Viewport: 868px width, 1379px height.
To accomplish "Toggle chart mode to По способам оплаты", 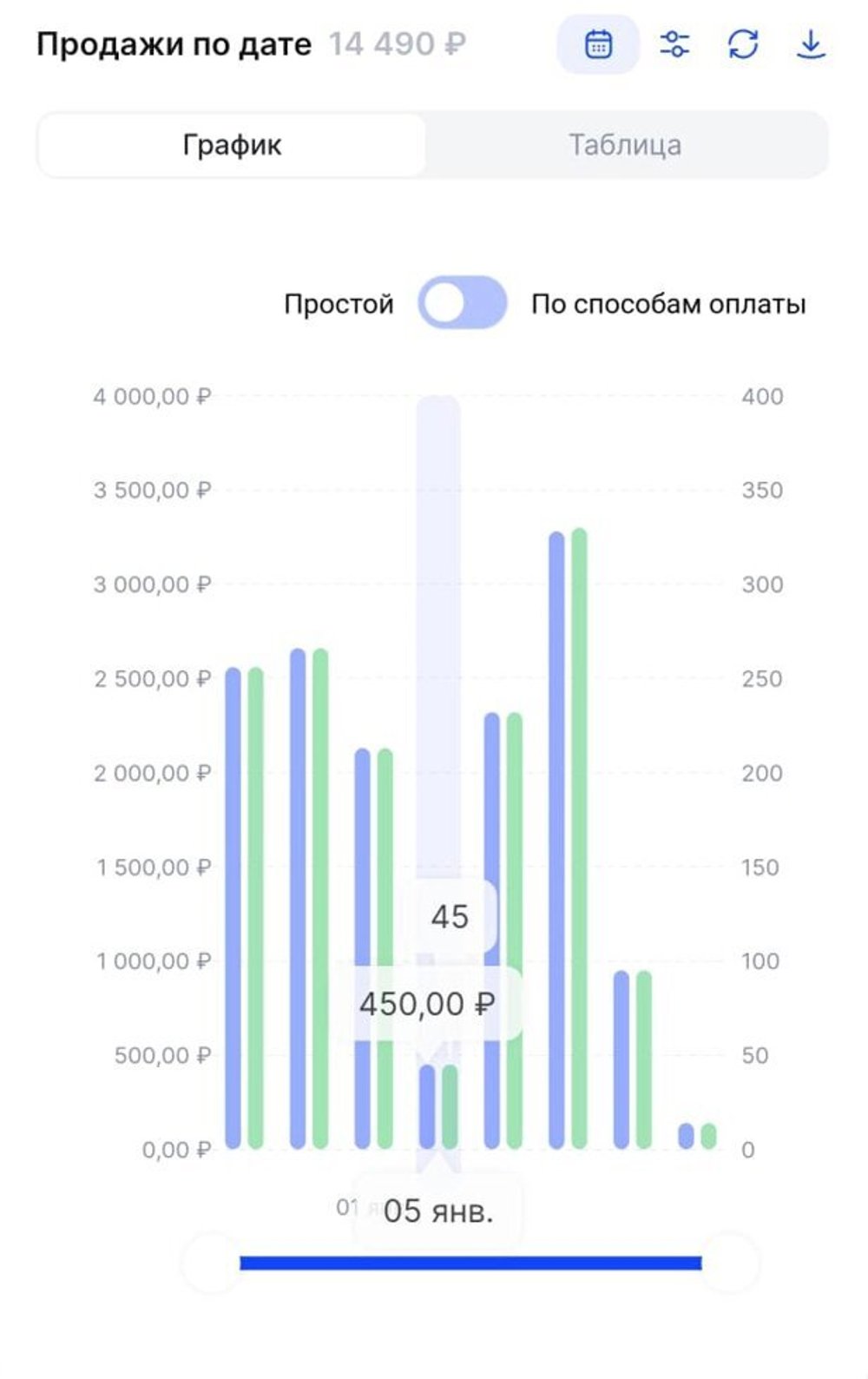I will pyautogui.click(x=462, y=303).
